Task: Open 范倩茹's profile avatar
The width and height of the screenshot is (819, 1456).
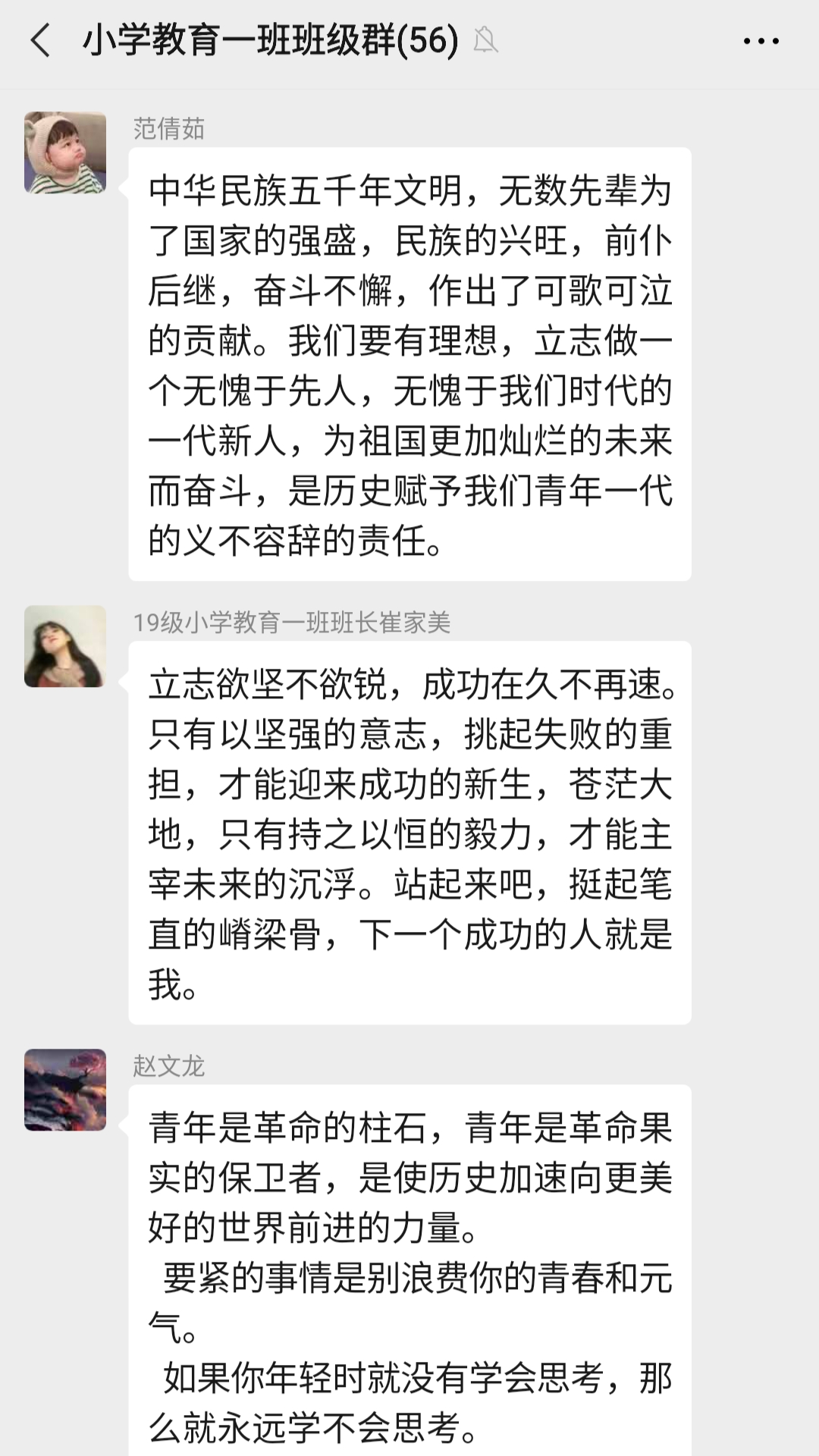Action: 65,152
